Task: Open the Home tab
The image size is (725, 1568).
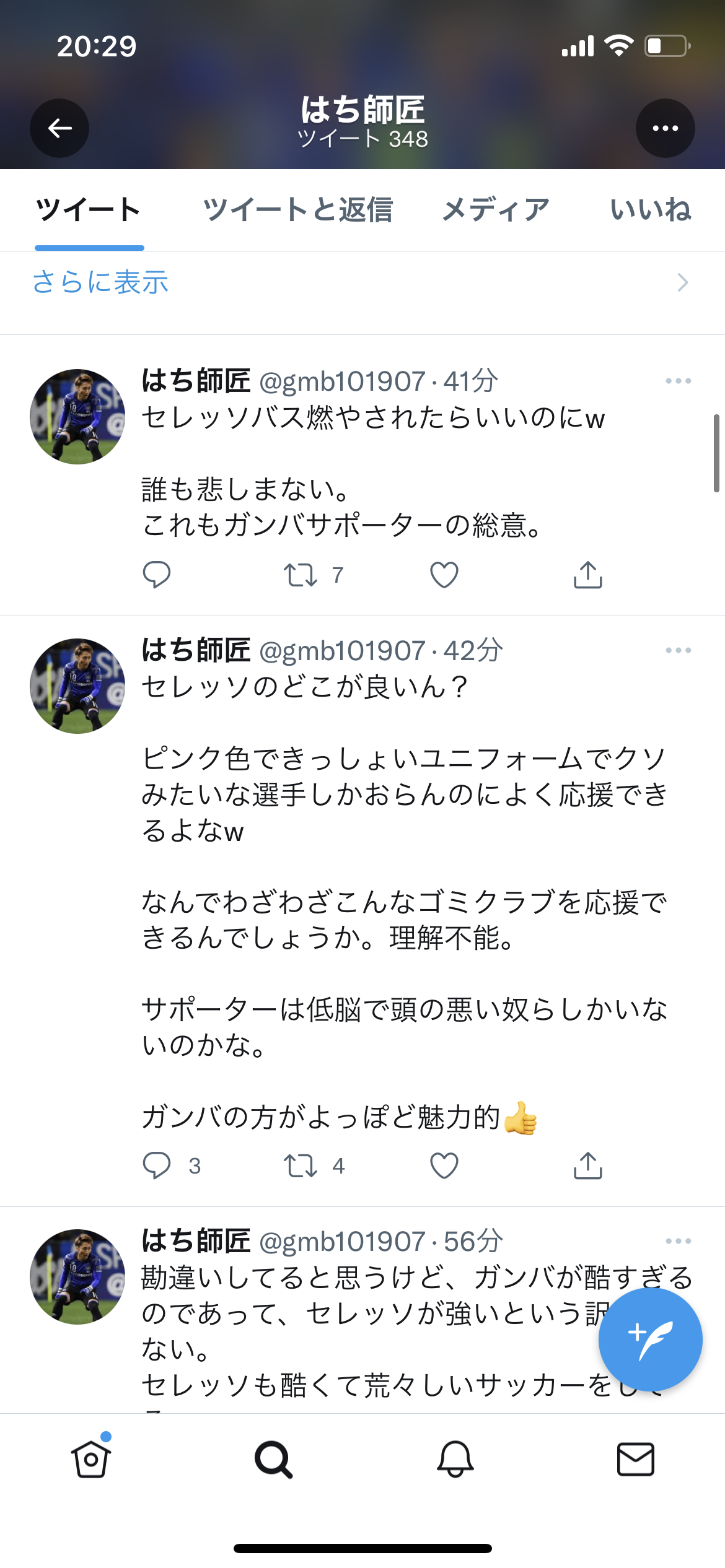Action: [x=91, y=1459]
